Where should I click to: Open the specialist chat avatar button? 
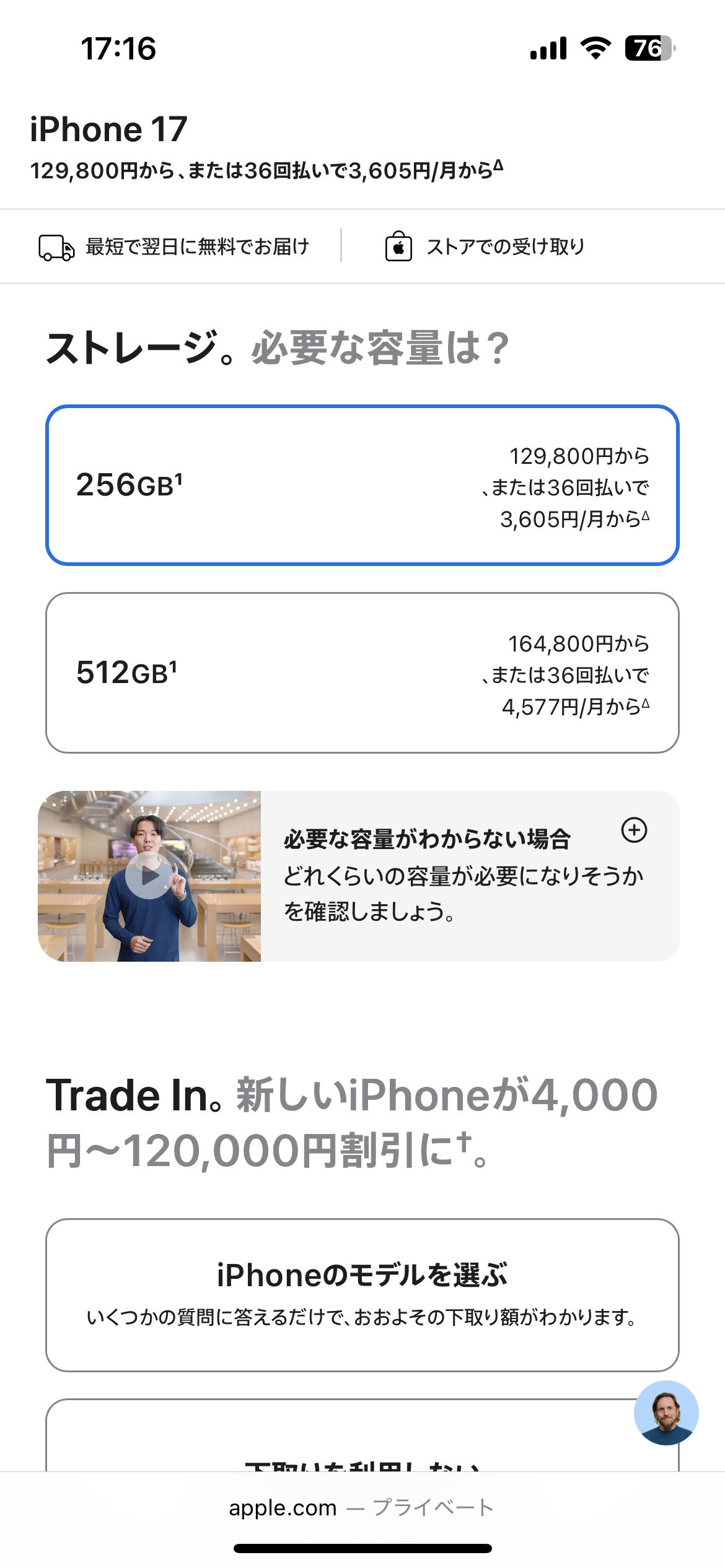pyautogui.click(x=666, y=1413)
